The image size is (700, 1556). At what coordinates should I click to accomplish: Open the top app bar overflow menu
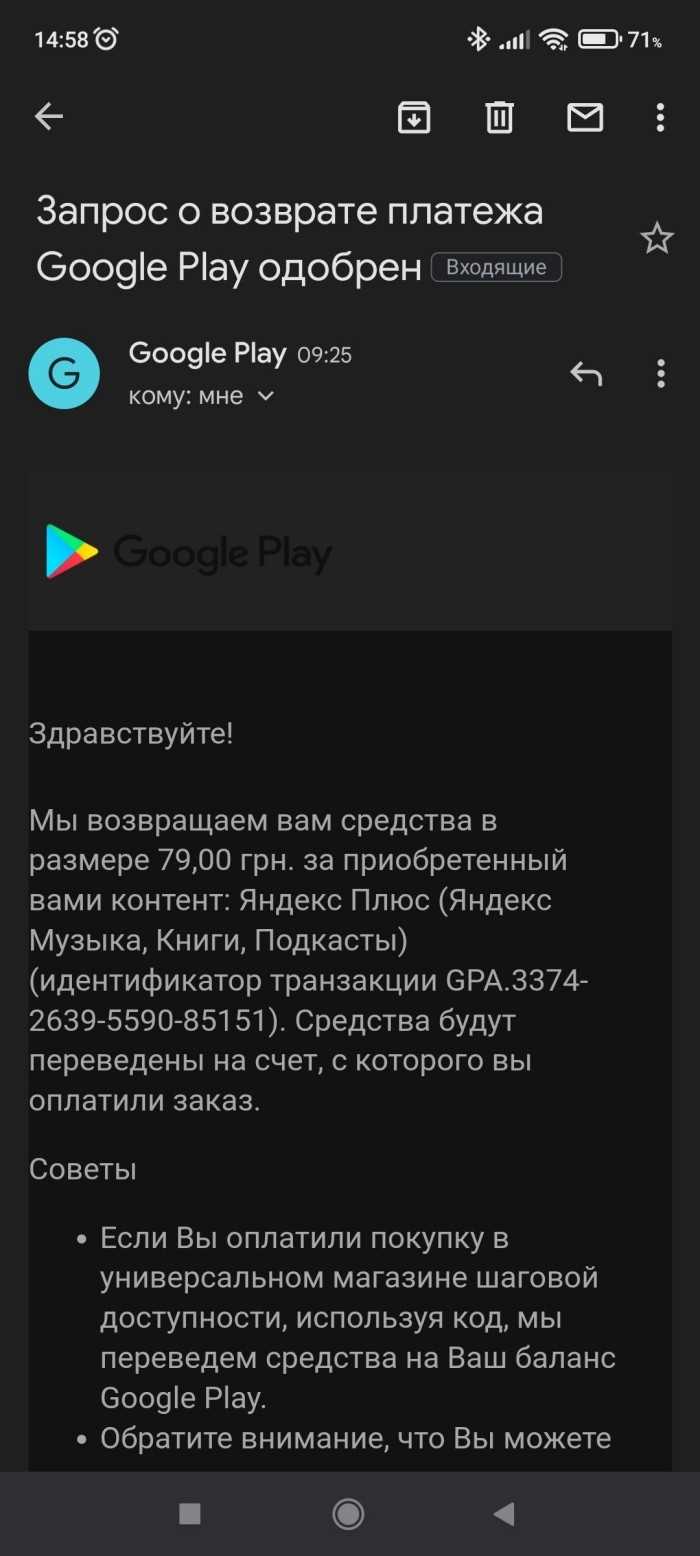pyautogui.click(x=660, y=117)
